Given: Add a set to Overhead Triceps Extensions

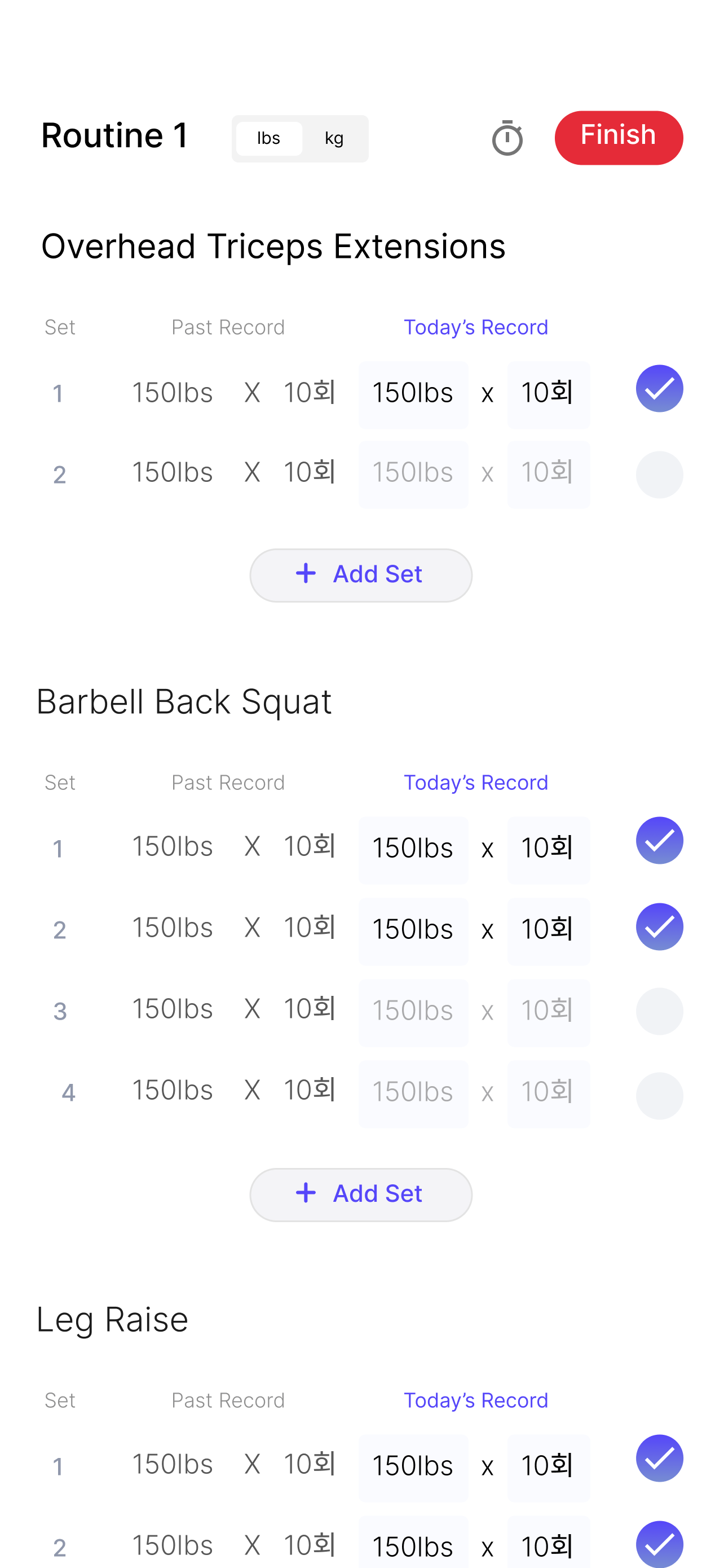Looking at the screenshot, I should 361,575.
